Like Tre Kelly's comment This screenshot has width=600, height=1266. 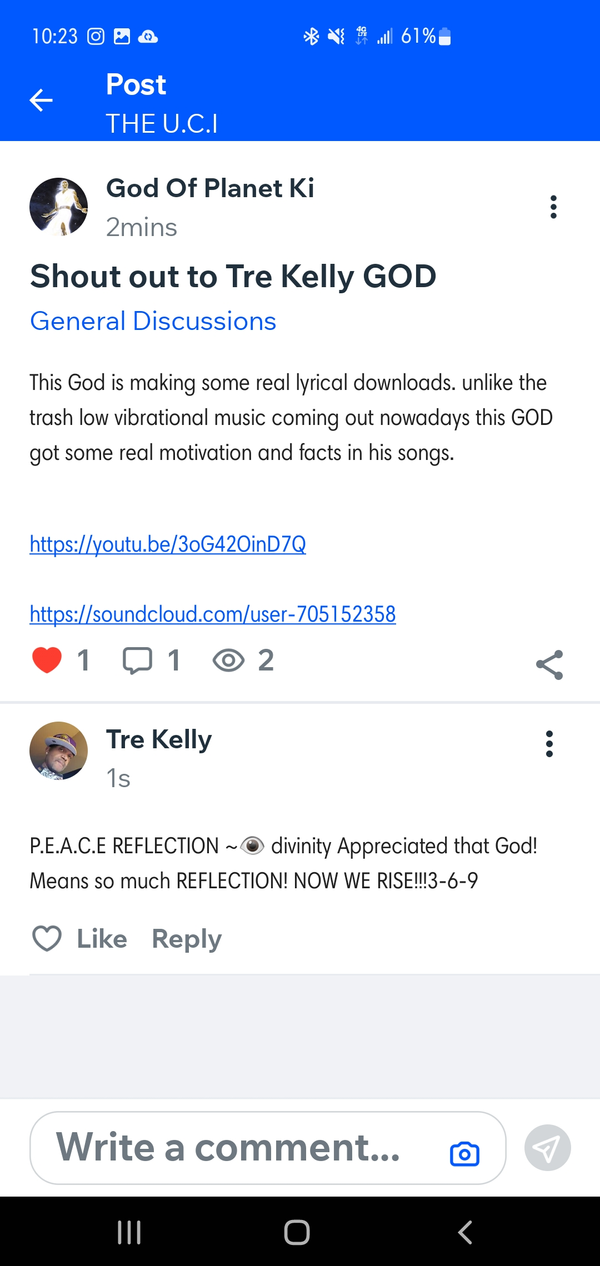[80, 939]
